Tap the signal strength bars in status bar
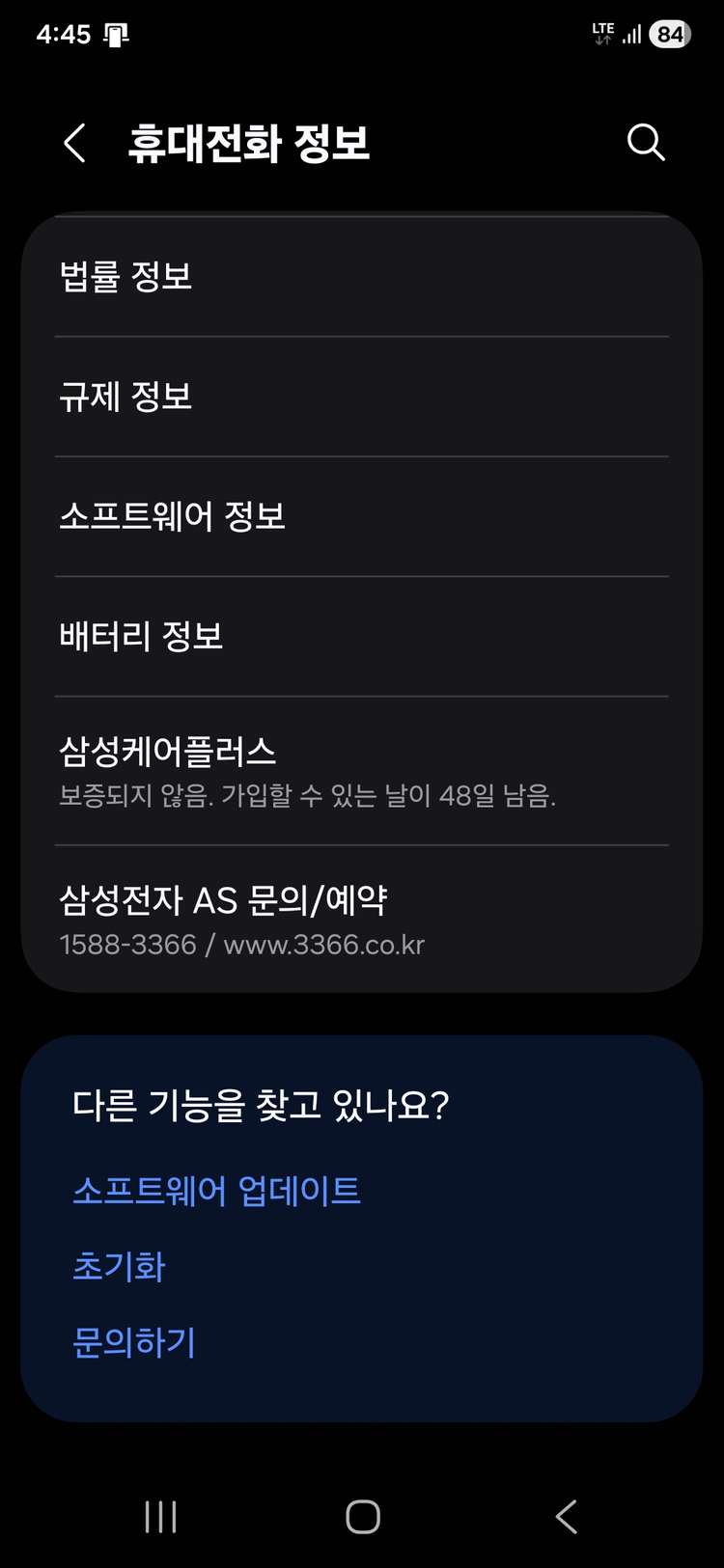This screenshot has height=1568, width=724. click(x=633, y=34)
